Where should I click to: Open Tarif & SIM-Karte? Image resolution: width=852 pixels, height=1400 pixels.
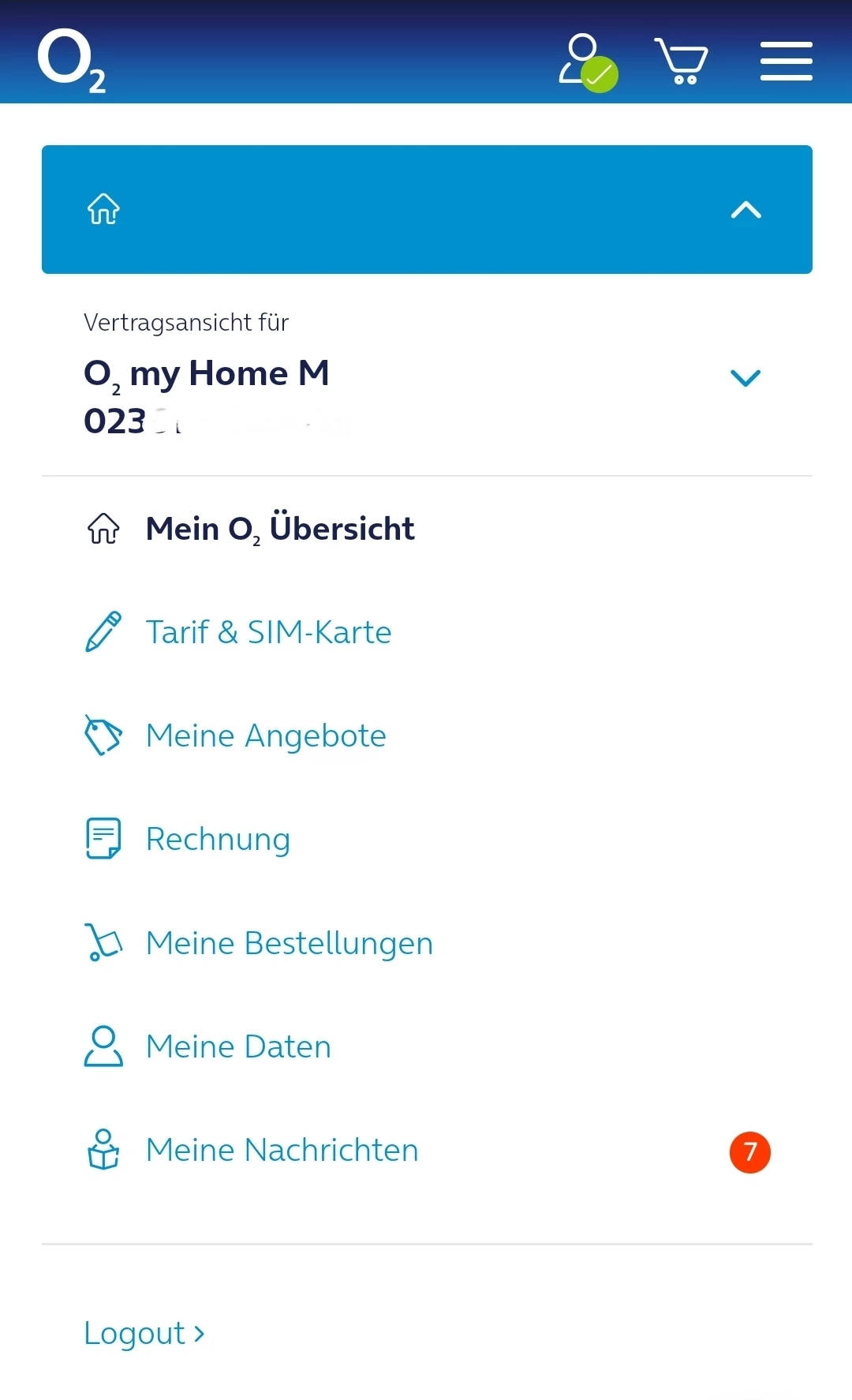pos(268,632)
